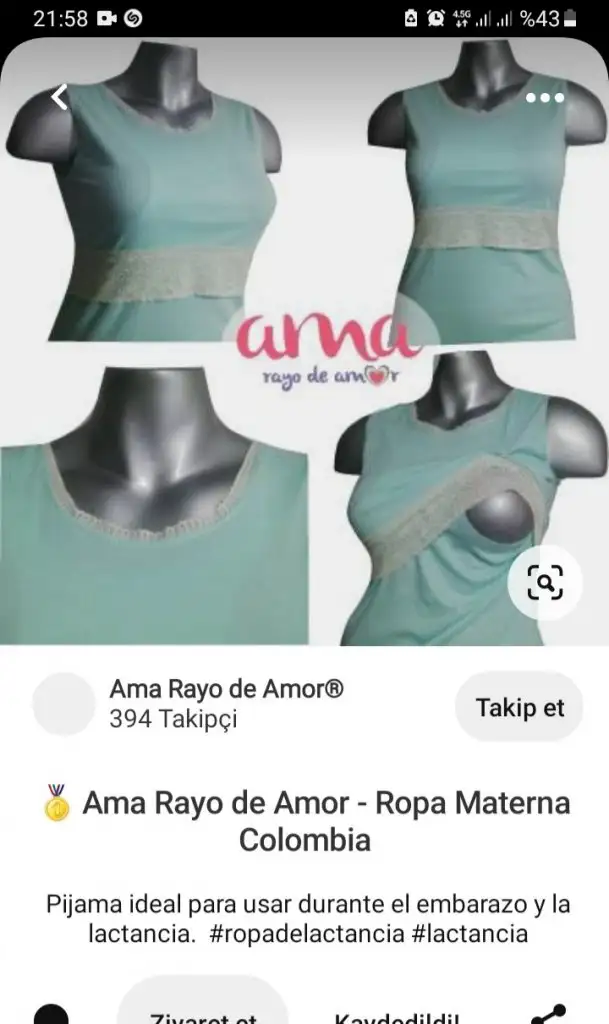Screen dimensions: 609x1024
Task: Open the three-dot overflow menu
Action: [x=545, y=98]
